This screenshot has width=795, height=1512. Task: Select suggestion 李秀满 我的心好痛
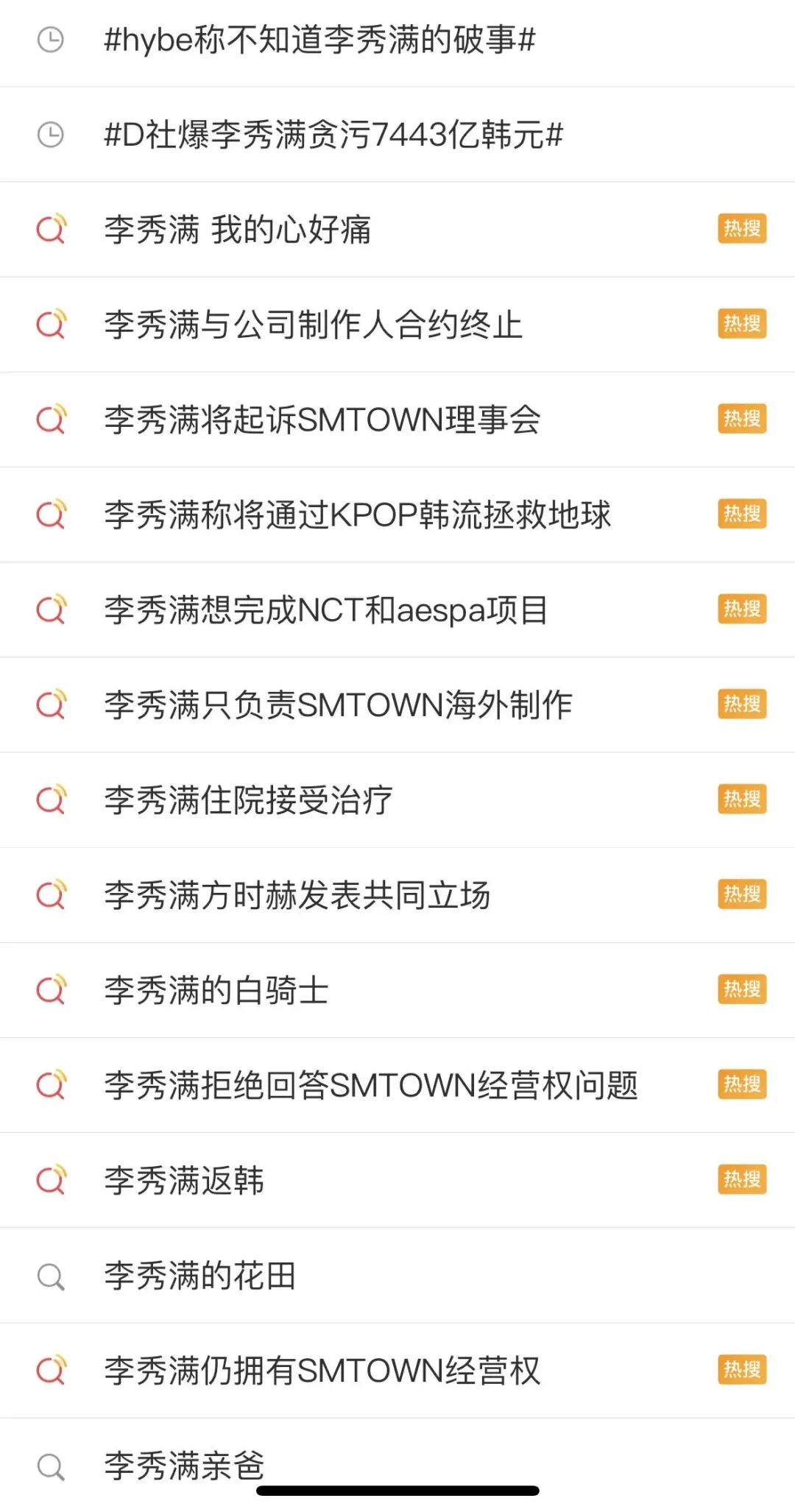(237, 230)
